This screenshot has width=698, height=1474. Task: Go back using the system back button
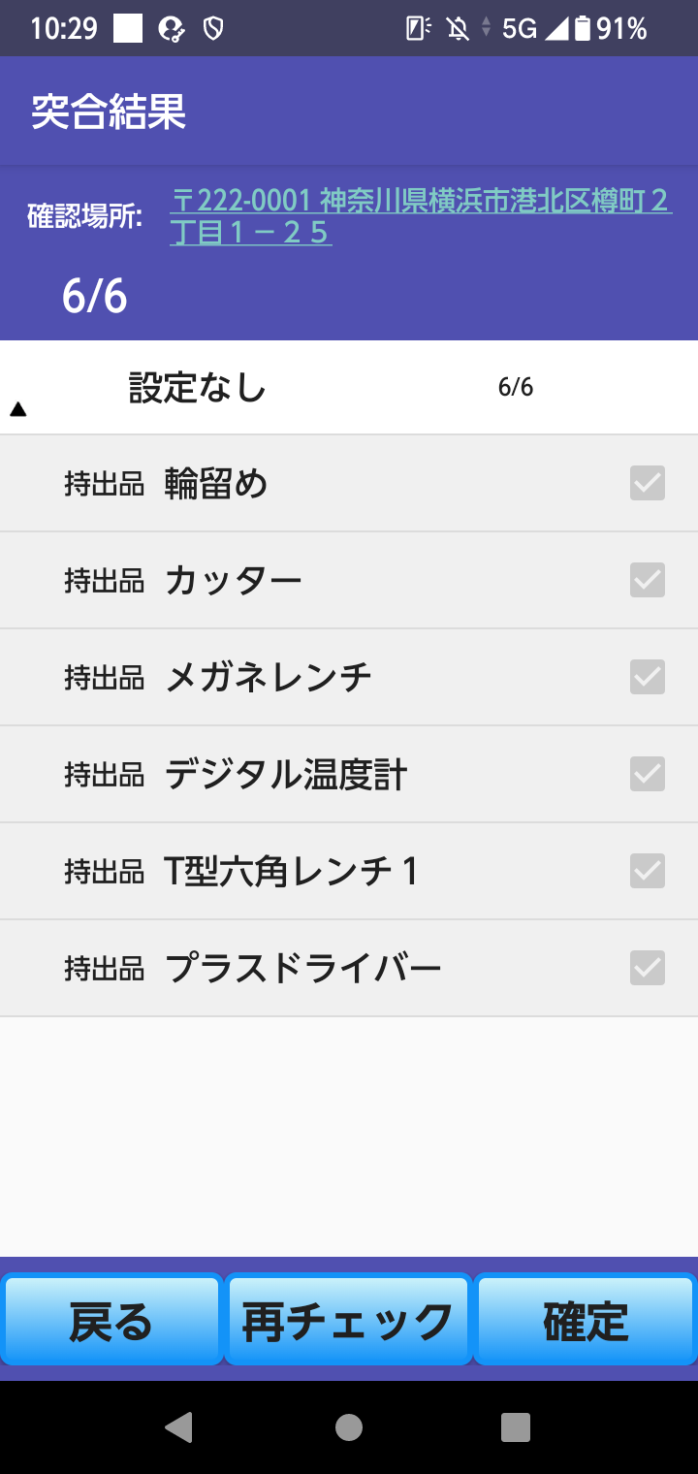[x=179, y=1427]
